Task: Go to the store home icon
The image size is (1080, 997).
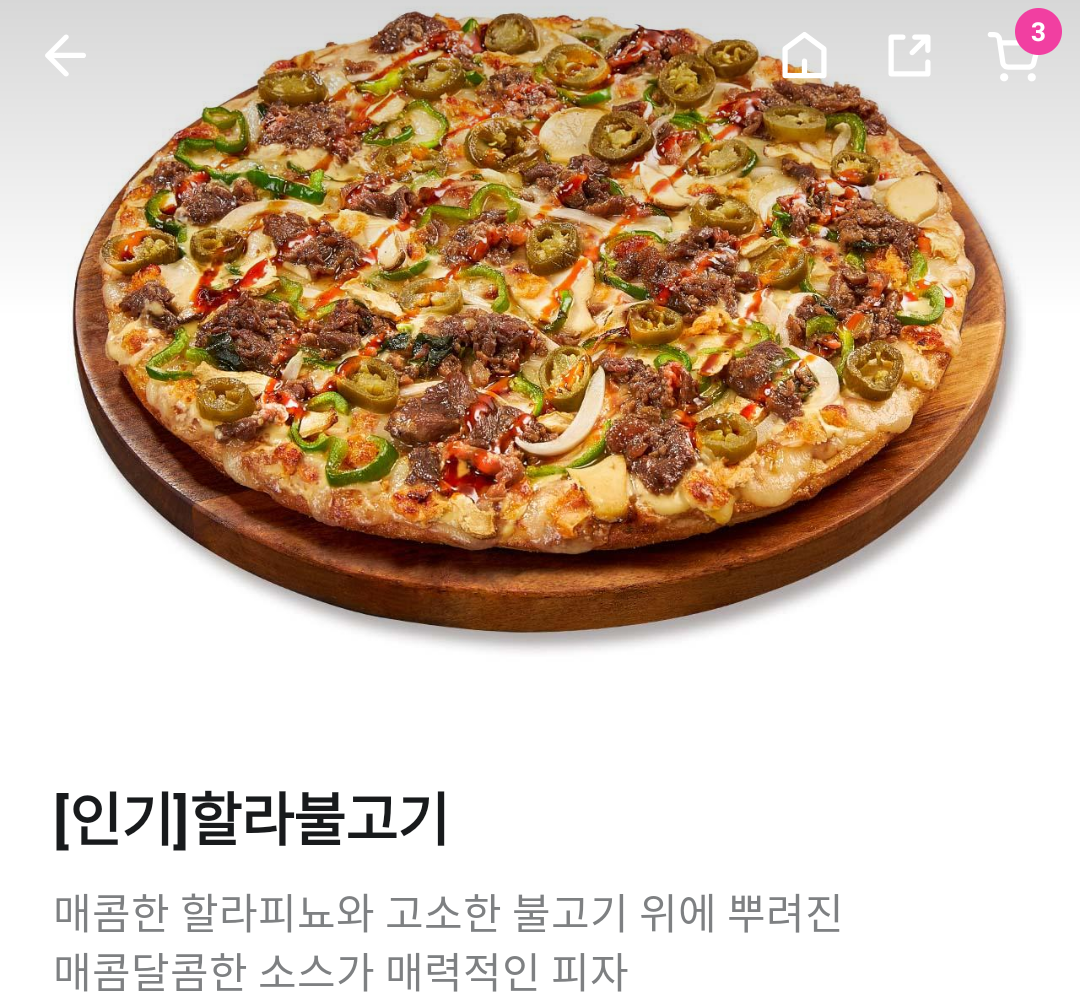Action: [804, 55]
